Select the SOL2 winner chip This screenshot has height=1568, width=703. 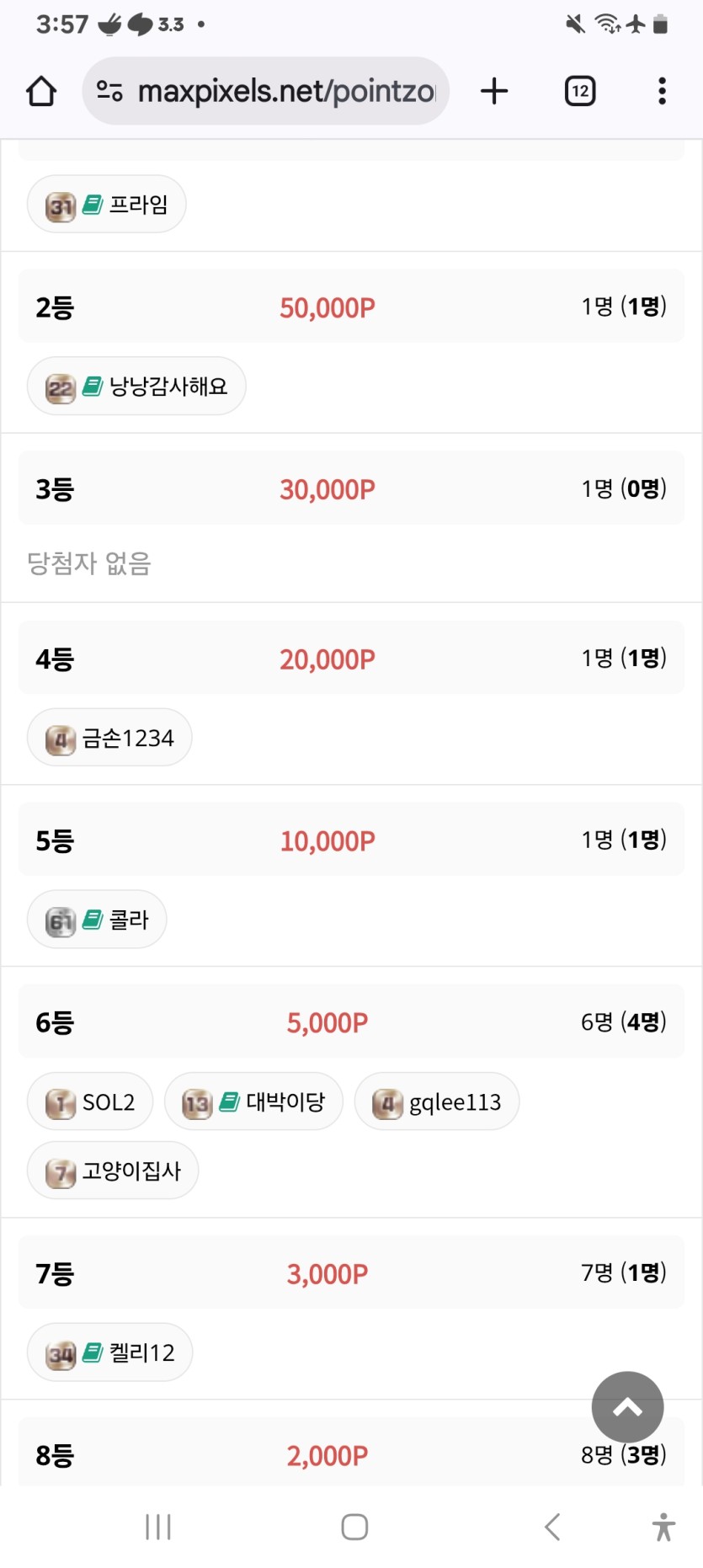90,1101
